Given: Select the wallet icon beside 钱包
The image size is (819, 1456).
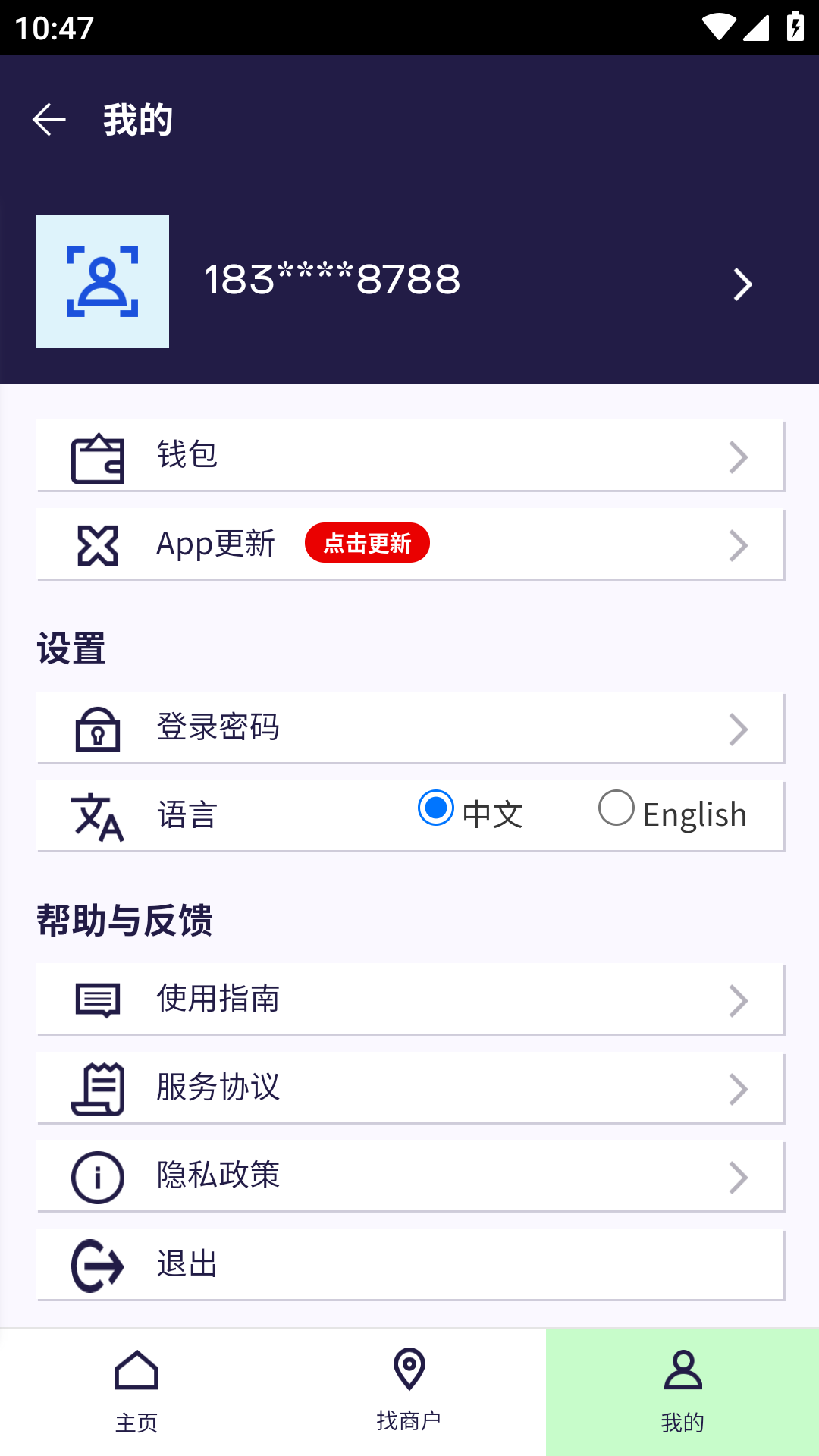Looking at the screenshot, I should tap(98, 456).
